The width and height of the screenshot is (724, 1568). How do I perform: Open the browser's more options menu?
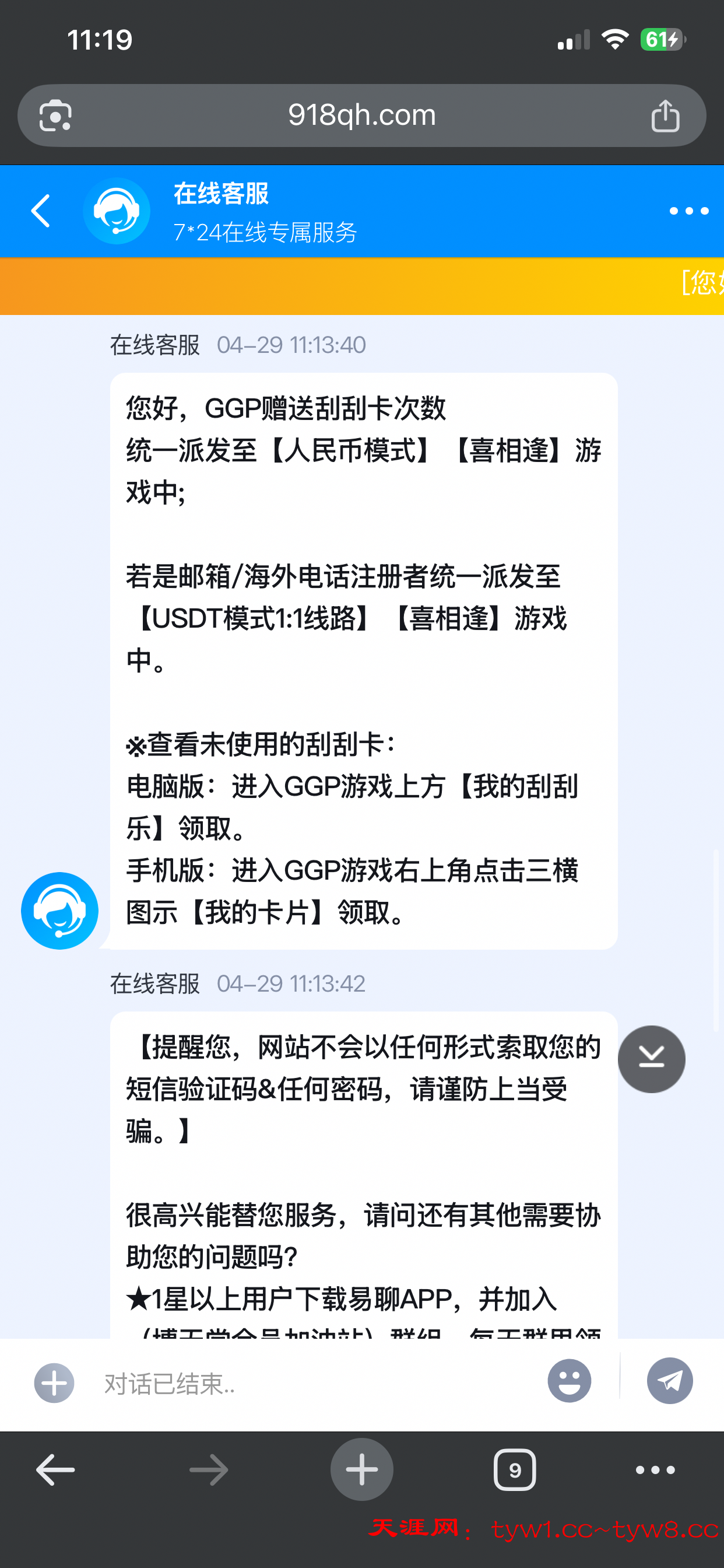tap(655, 1470)
